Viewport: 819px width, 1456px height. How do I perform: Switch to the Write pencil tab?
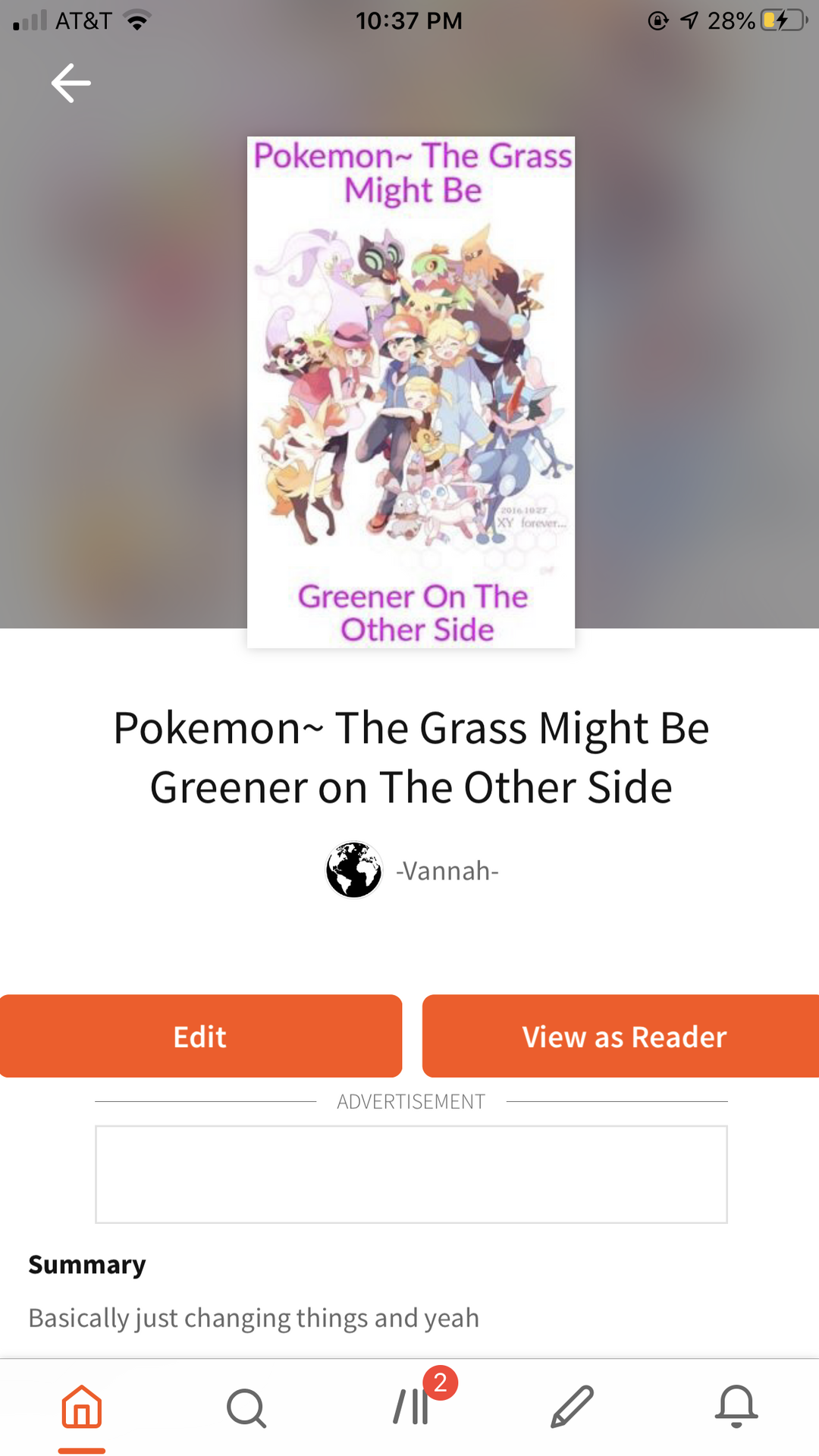coord(573,1407)
